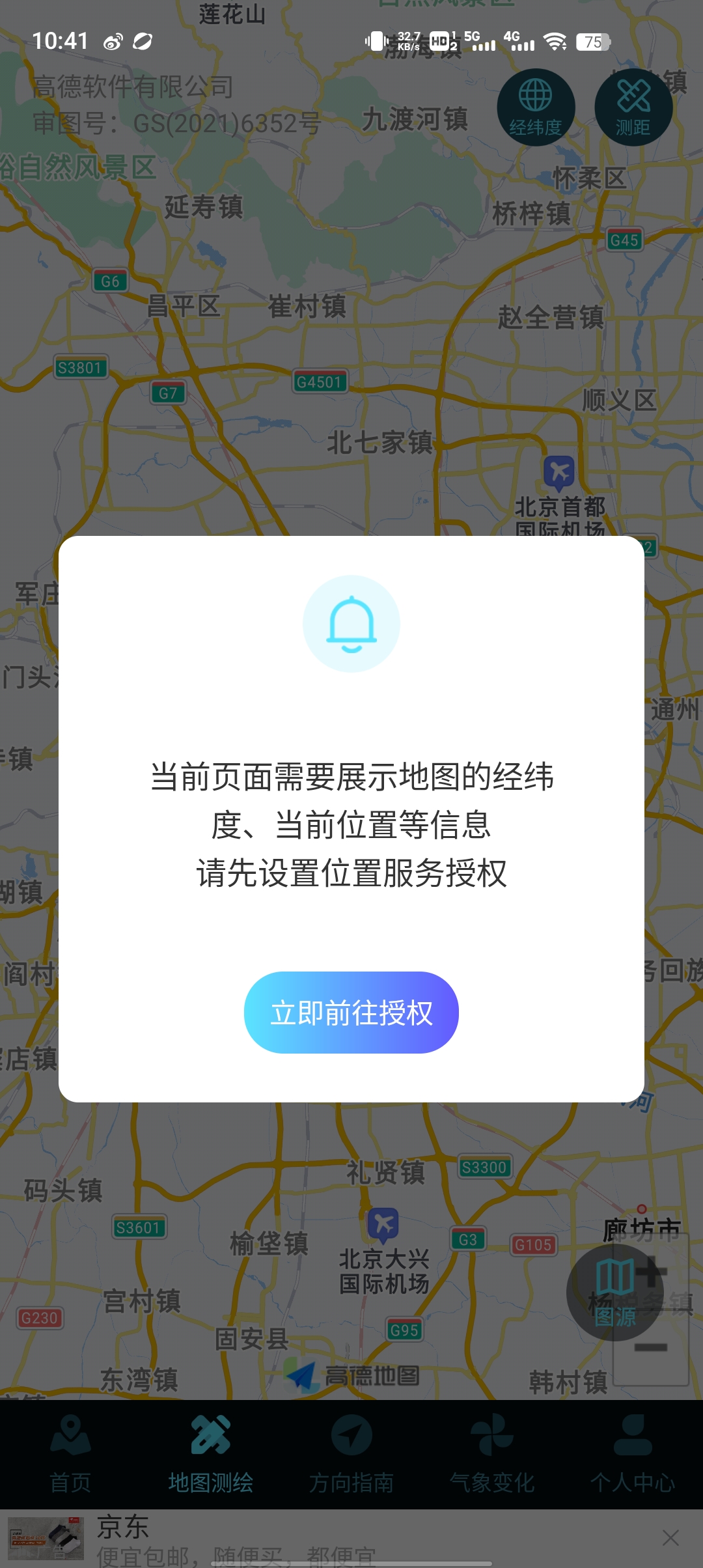Open the 测距 distance measuring tool
Viewport: 703px width, 1568px height.
tap(633, 107)
